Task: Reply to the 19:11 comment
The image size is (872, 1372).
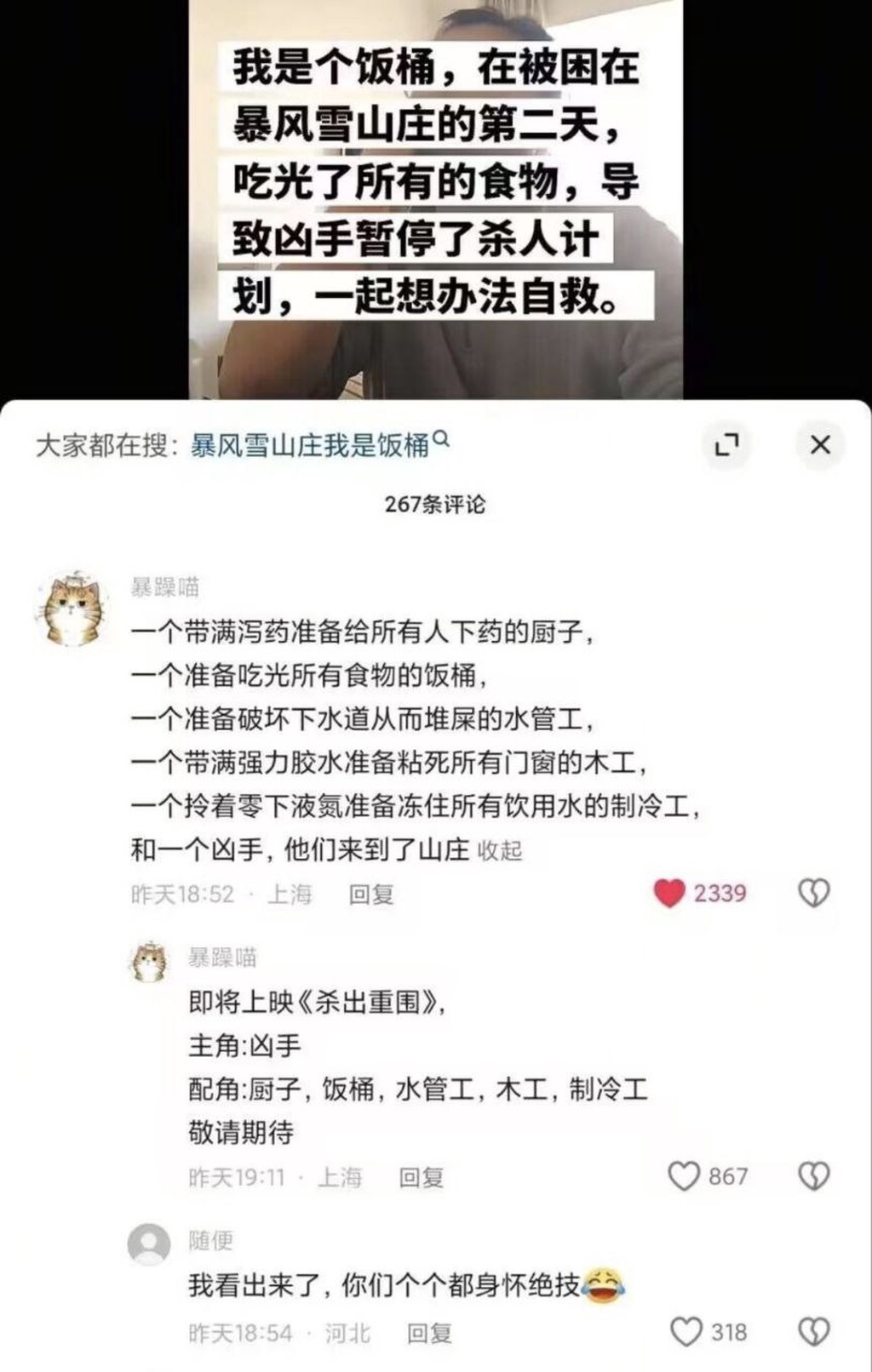Action: 421,1177
